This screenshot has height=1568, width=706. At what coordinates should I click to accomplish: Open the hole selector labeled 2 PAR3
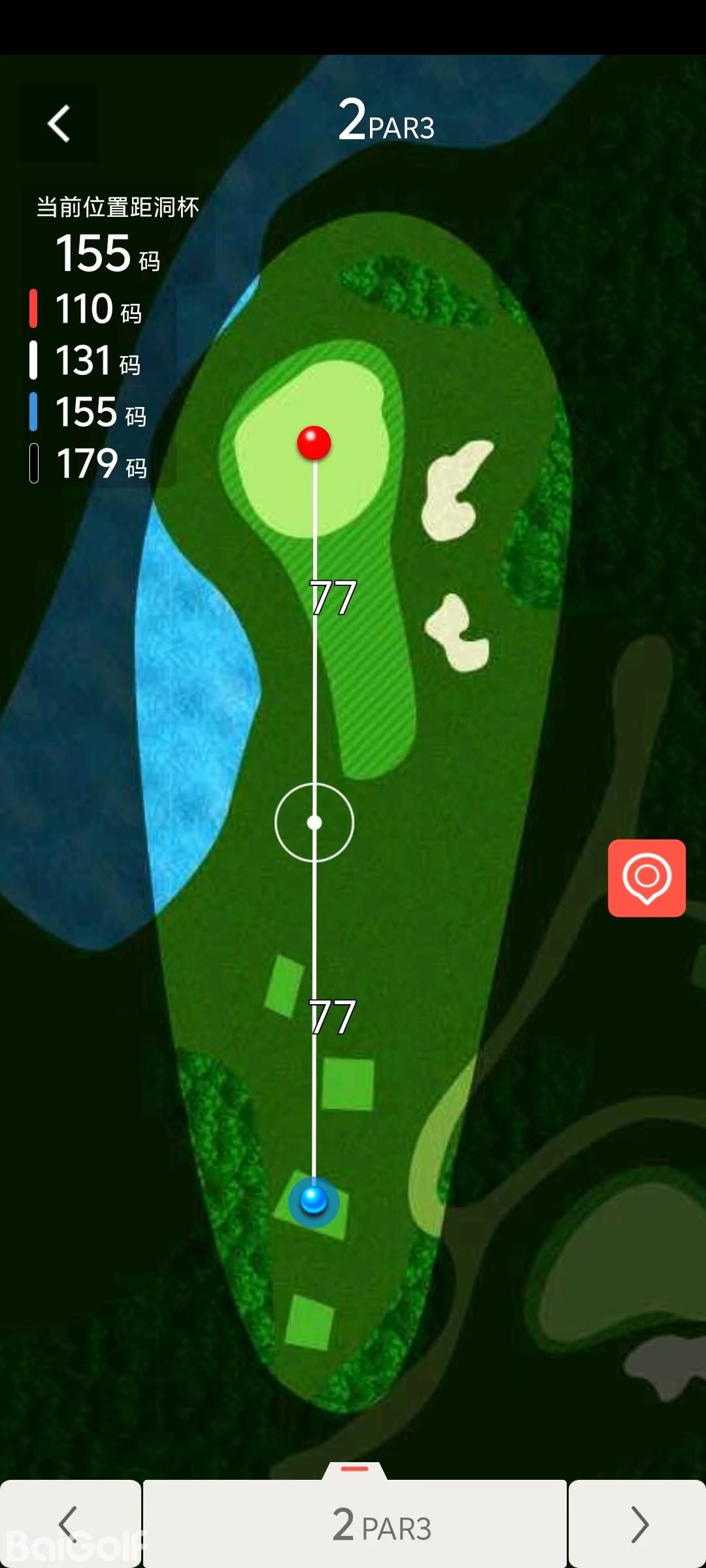(355, 1524)
